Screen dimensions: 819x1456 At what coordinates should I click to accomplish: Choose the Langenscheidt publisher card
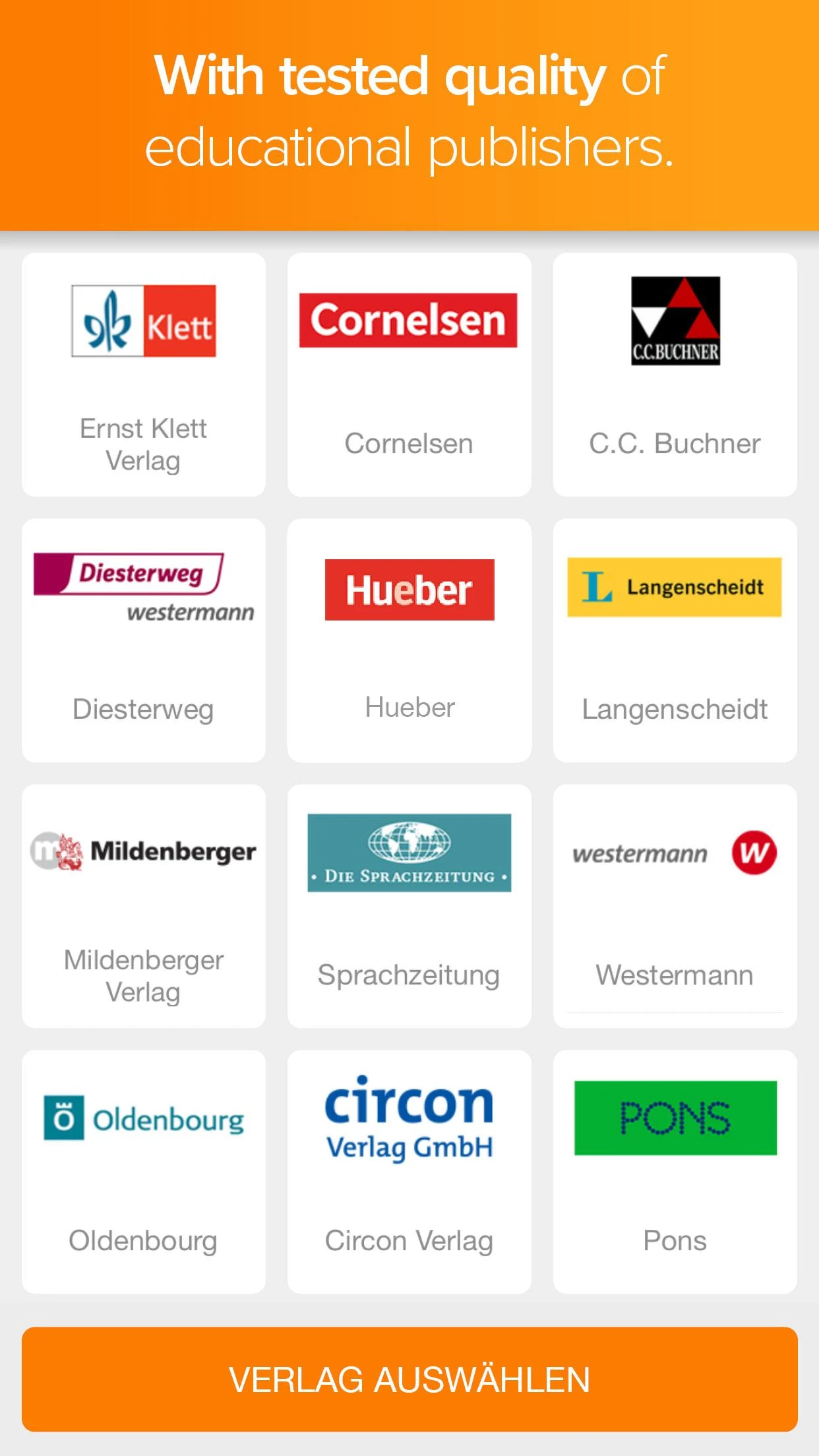pos(675,640)
